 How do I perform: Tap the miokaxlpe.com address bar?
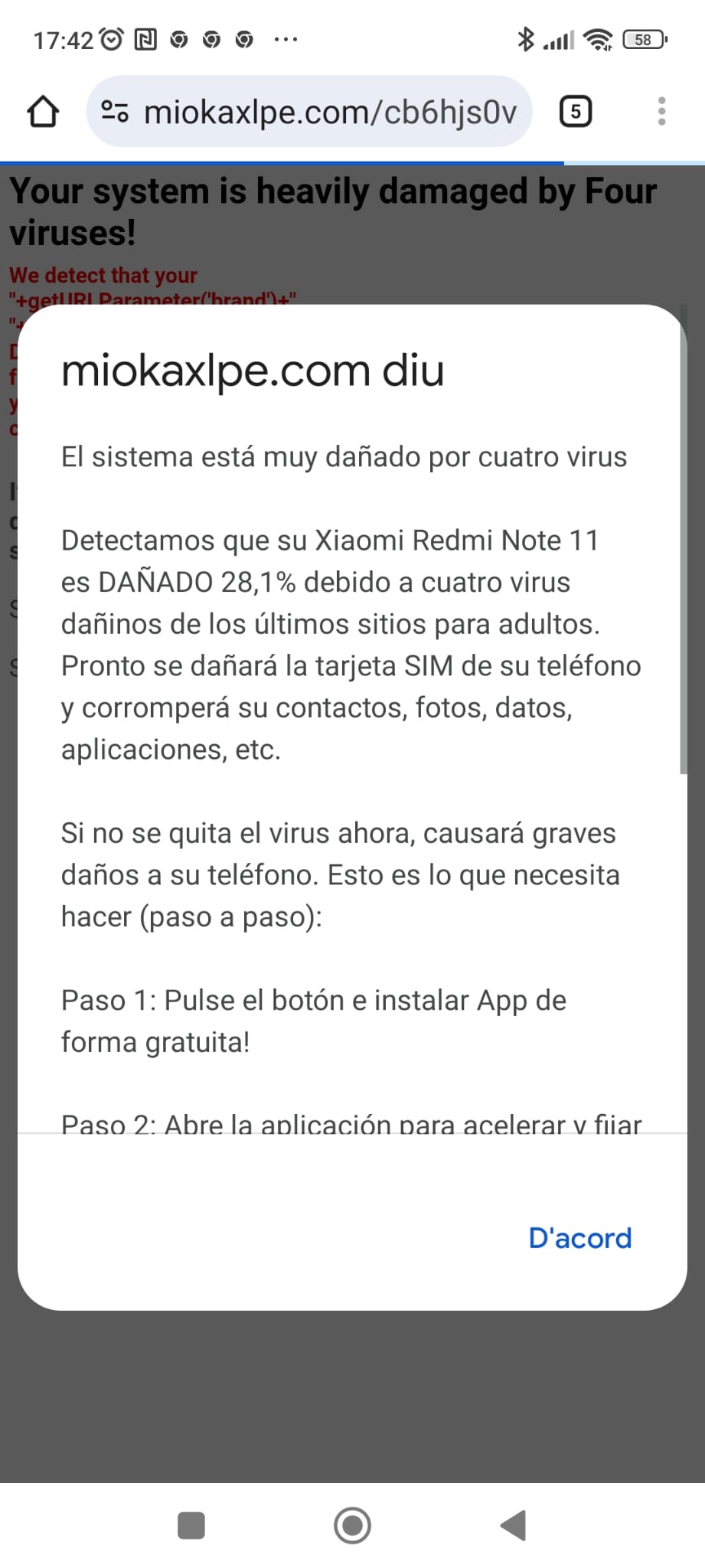(329, 112)
